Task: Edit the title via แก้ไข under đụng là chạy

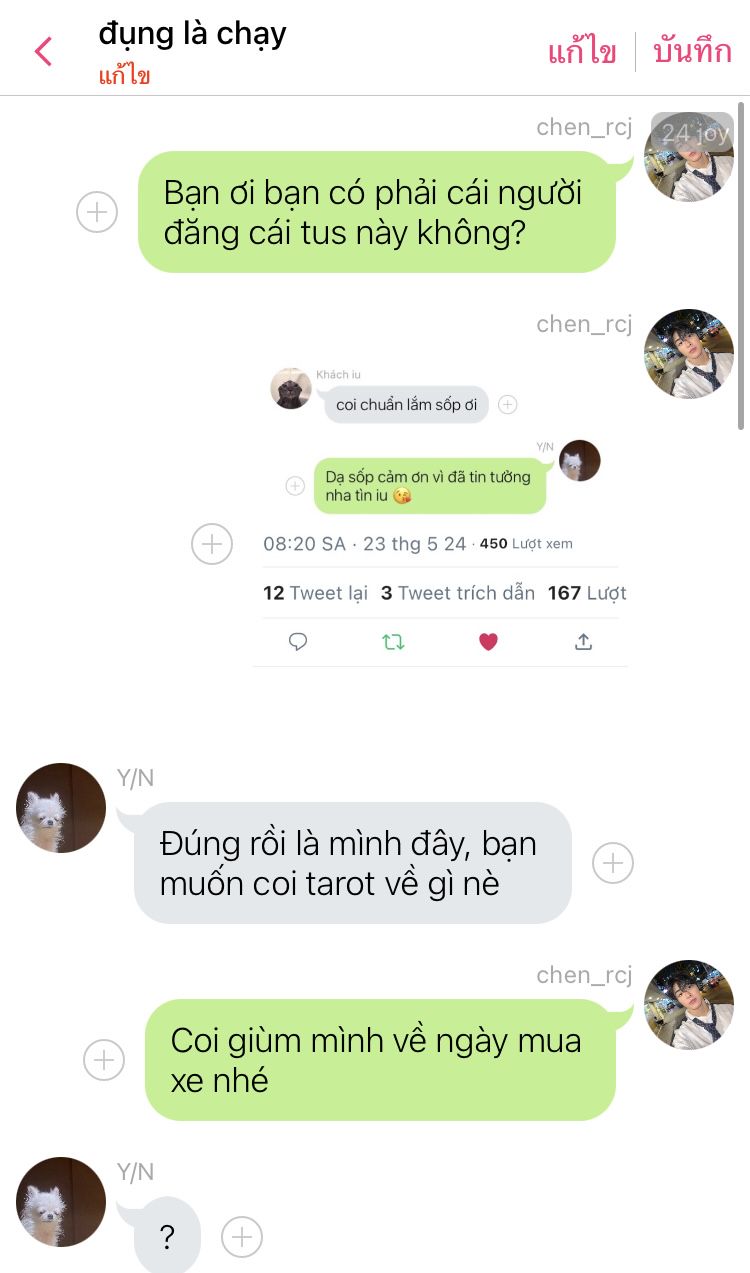Action: 124,77
